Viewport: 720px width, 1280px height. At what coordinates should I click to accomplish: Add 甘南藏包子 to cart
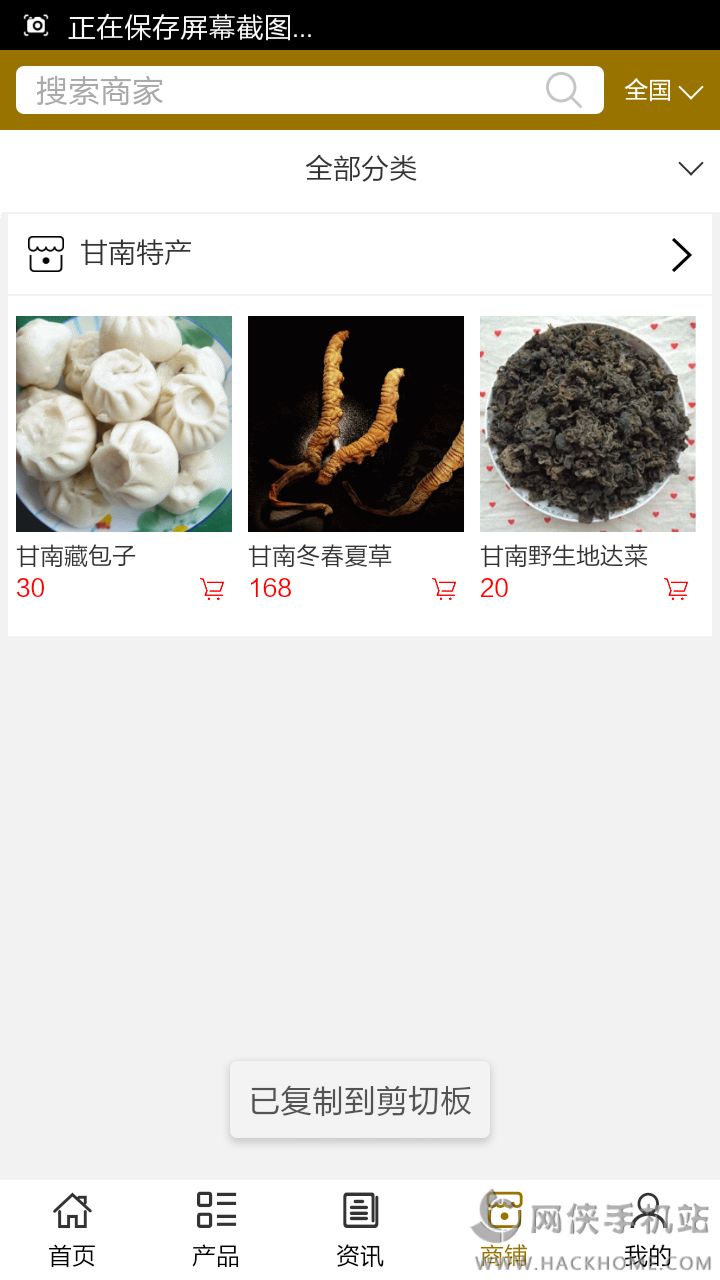[212, 589]
